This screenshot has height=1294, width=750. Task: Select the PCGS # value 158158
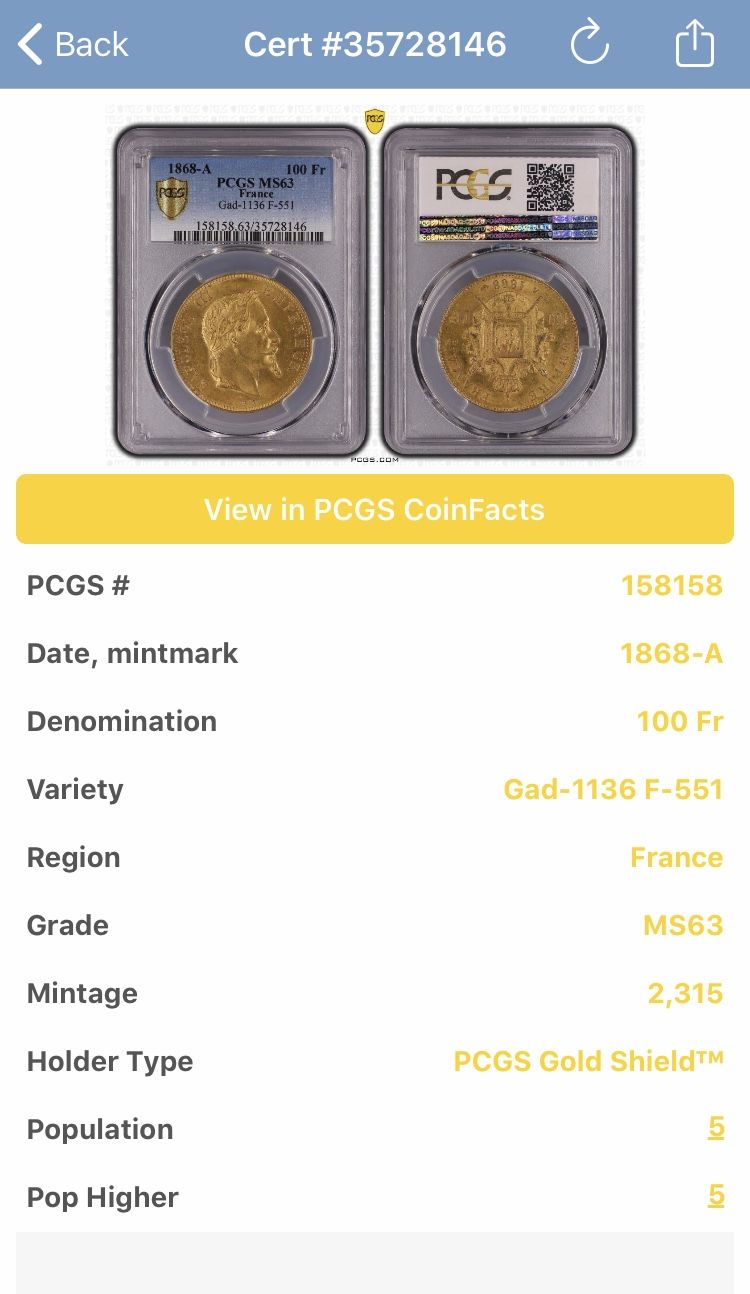[671, 584]
